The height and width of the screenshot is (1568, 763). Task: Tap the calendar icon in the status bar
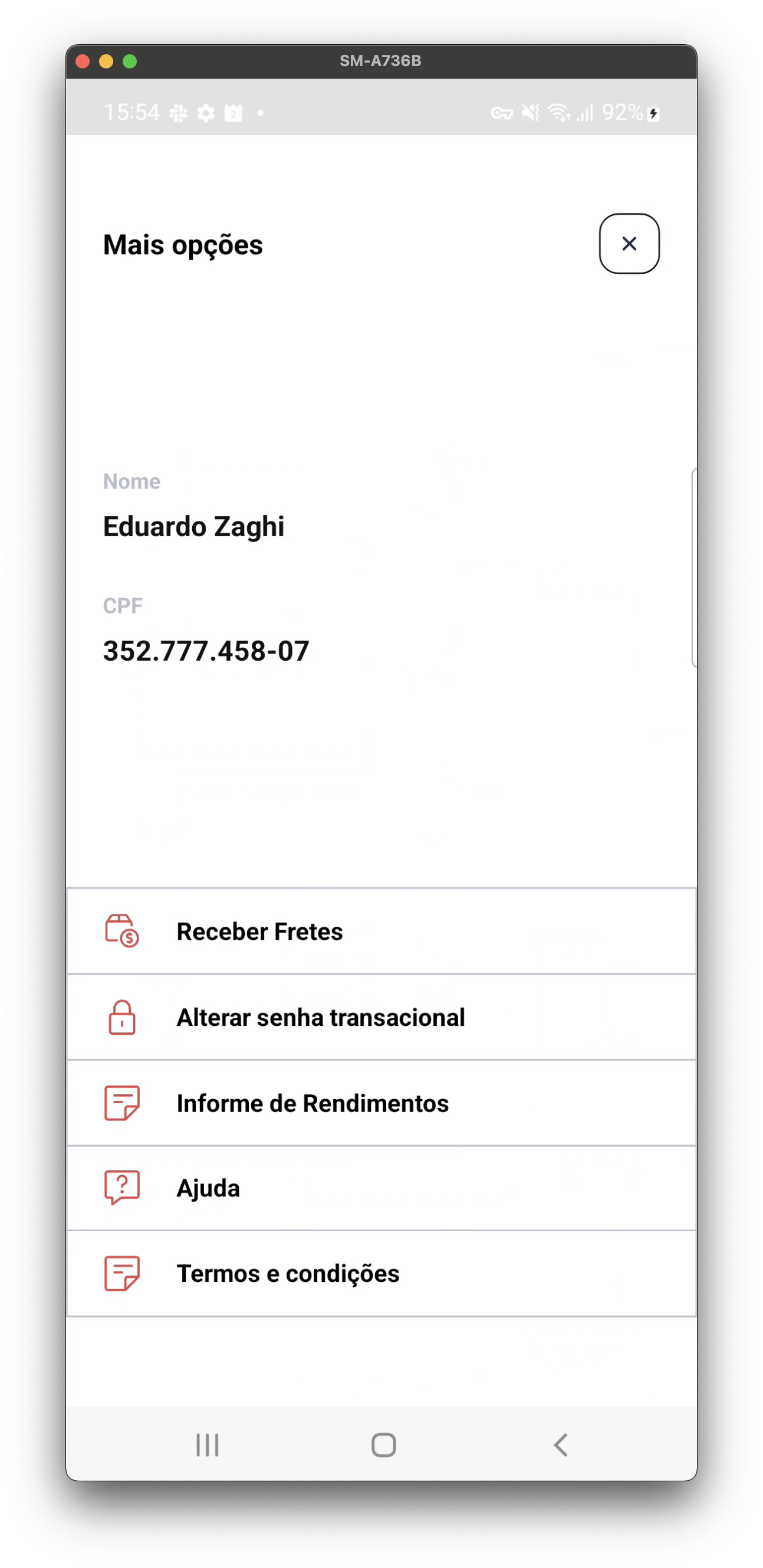click(x=233, y=113)
